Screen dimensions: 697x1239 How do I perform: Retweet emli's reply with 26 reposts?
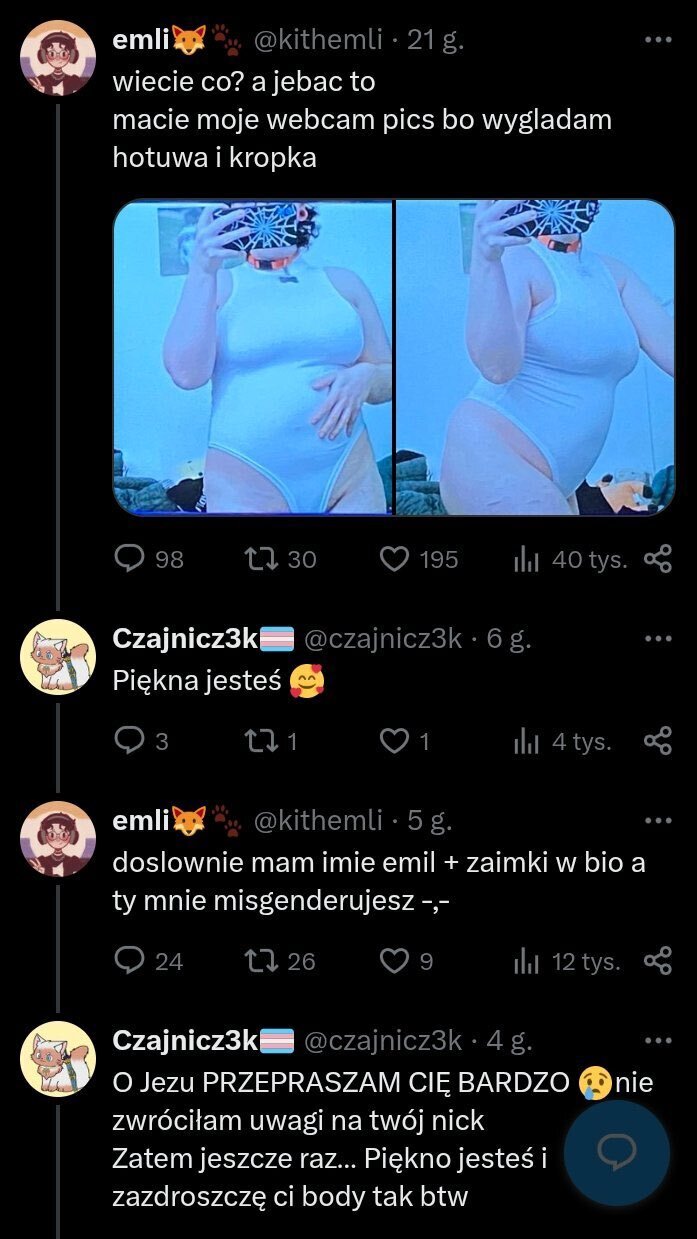pyautogui.click(x=261, y=961)
